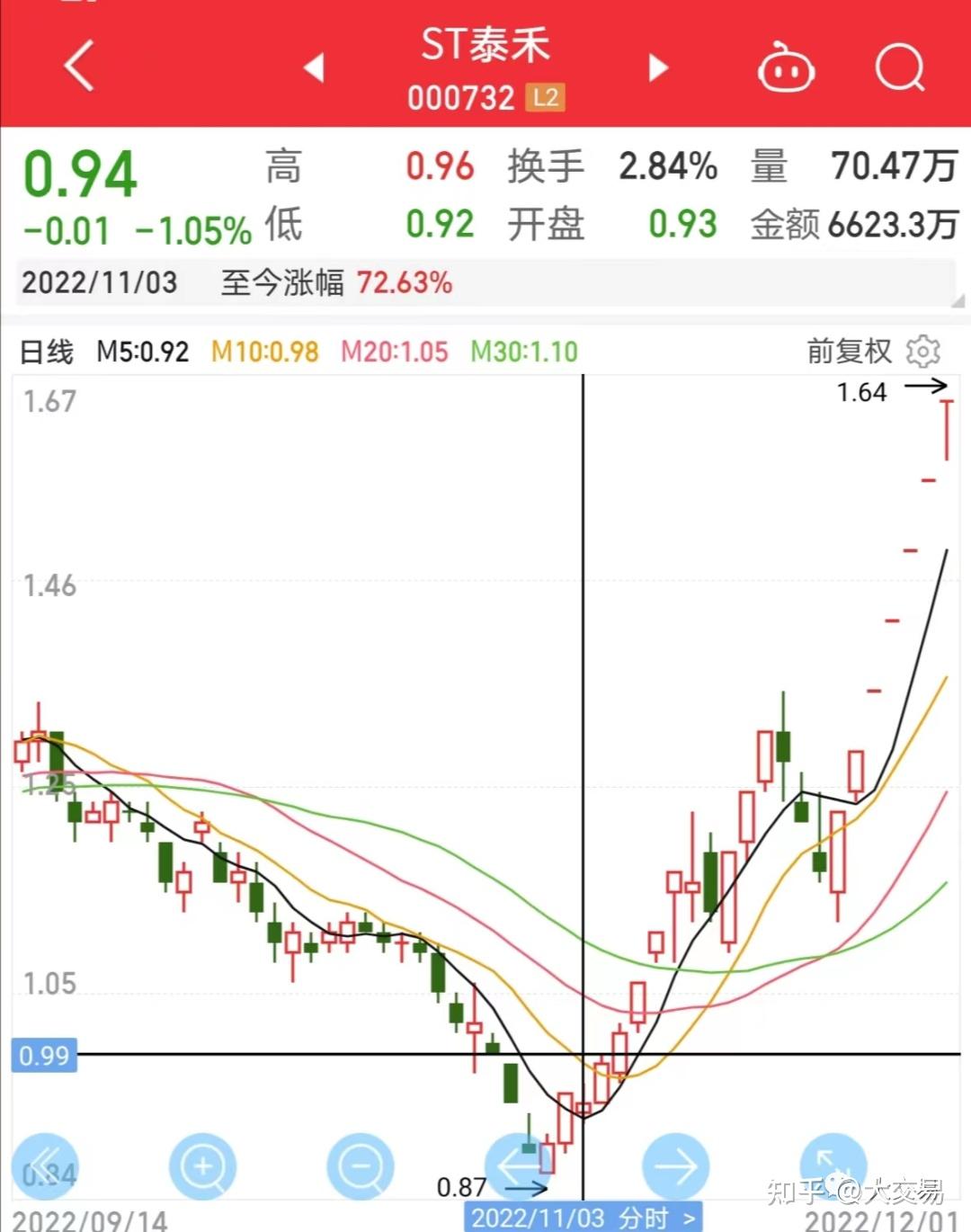Tap the chart pan-right arrow control
The image size is (971, 1232).
click(675, 1165)
